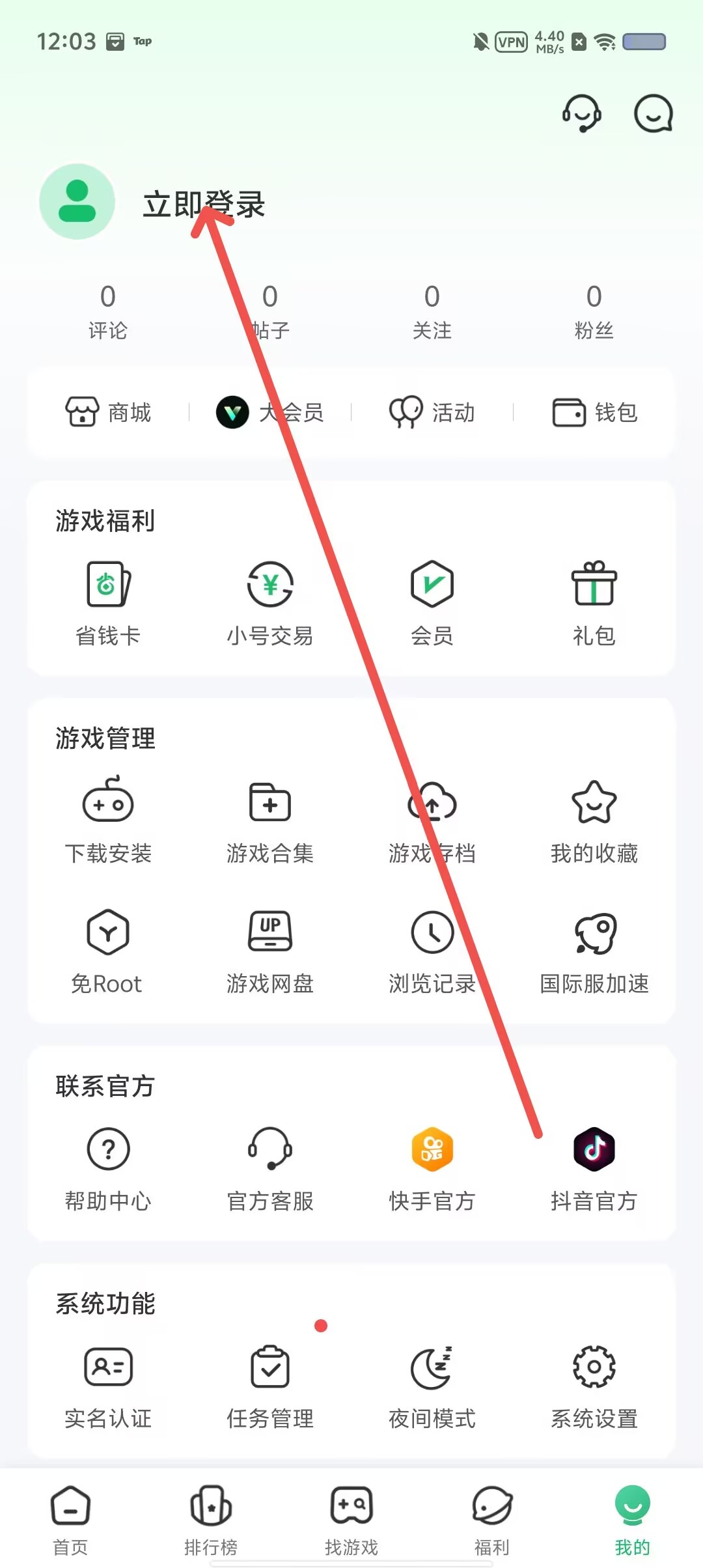Open 下载安装 download manager
Screen dimensions: 703x1568
coord(108,820)
